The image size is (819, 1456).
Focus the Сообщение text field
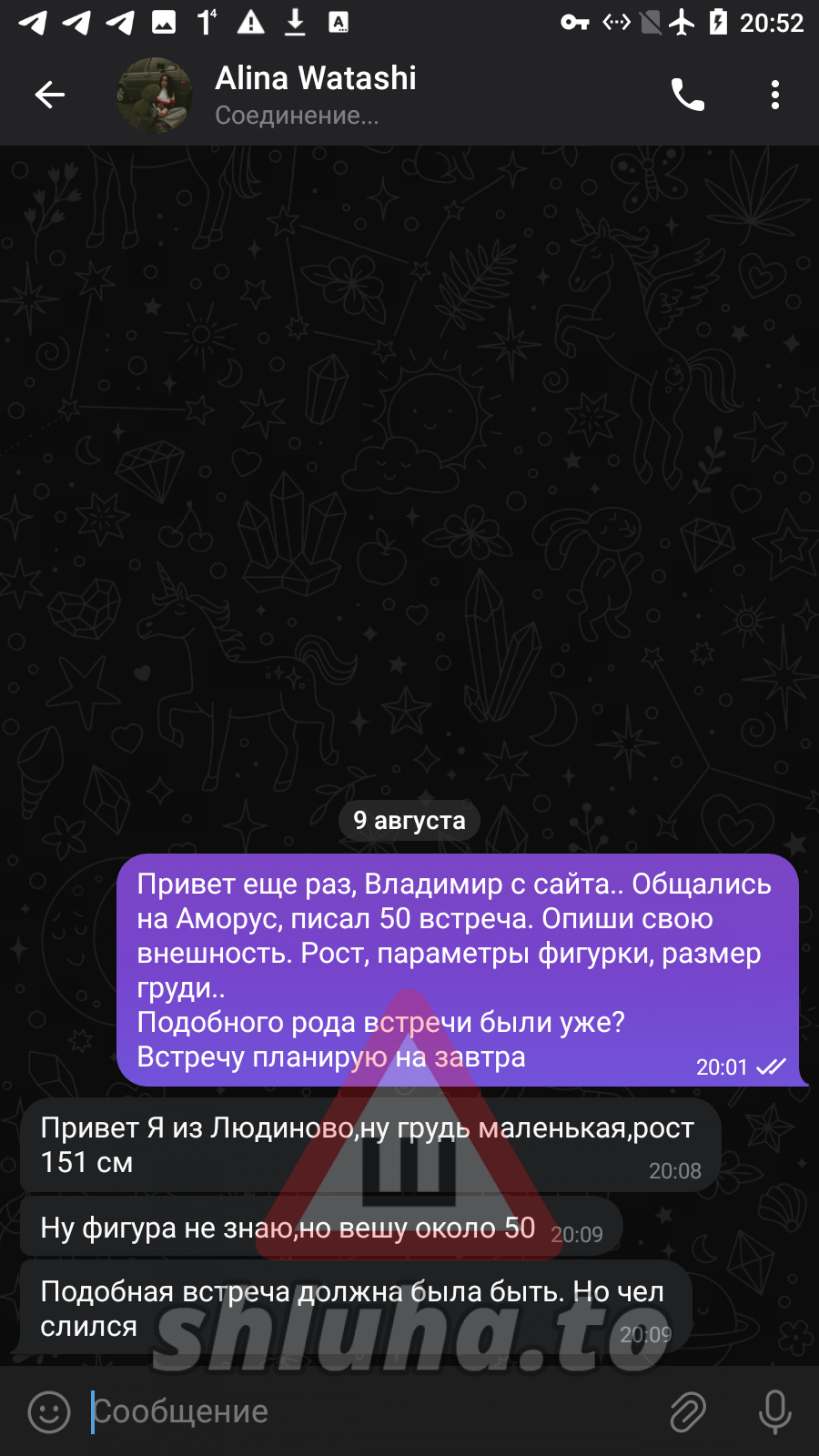pos(364,1411)
